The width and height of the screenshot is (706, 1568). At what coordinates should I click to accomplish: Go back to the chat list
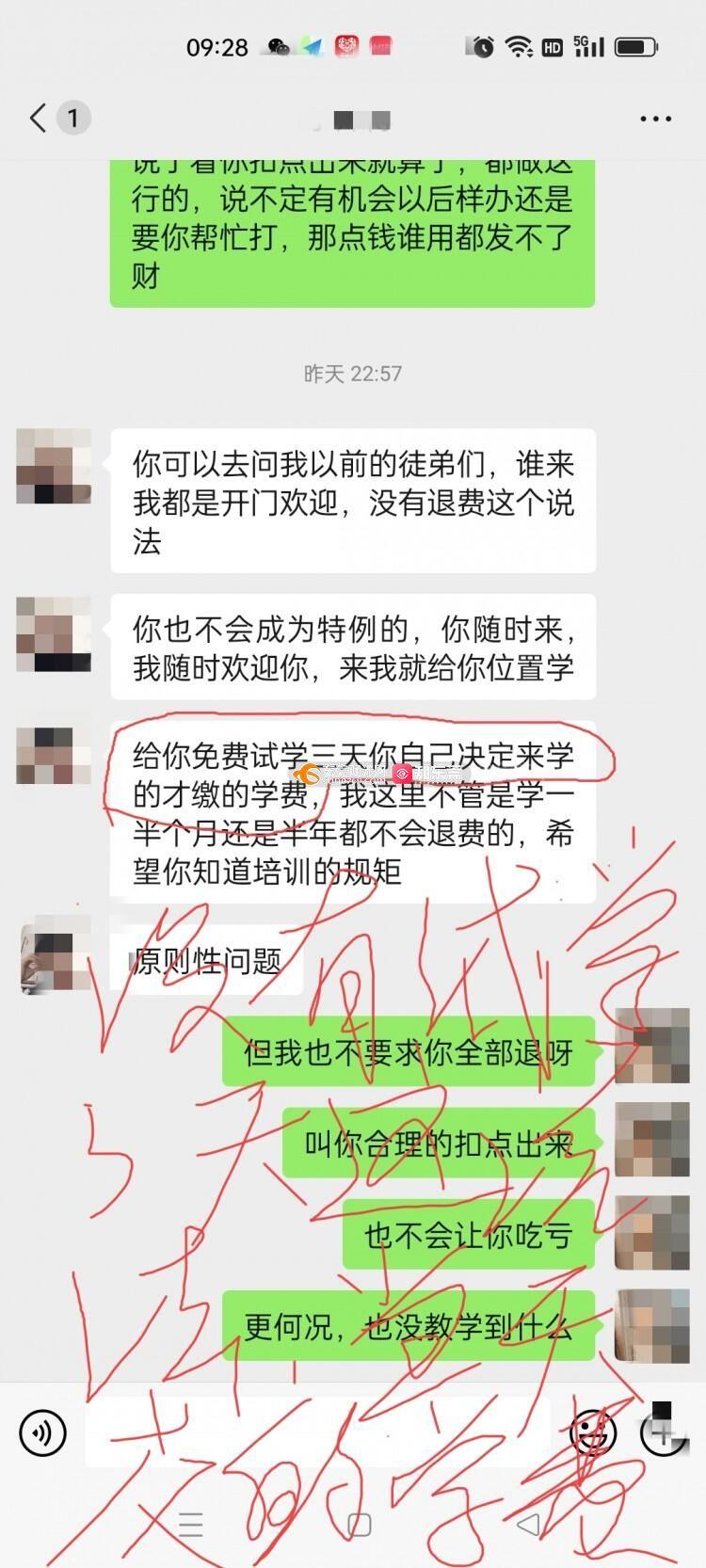click(x=38, y=119)
